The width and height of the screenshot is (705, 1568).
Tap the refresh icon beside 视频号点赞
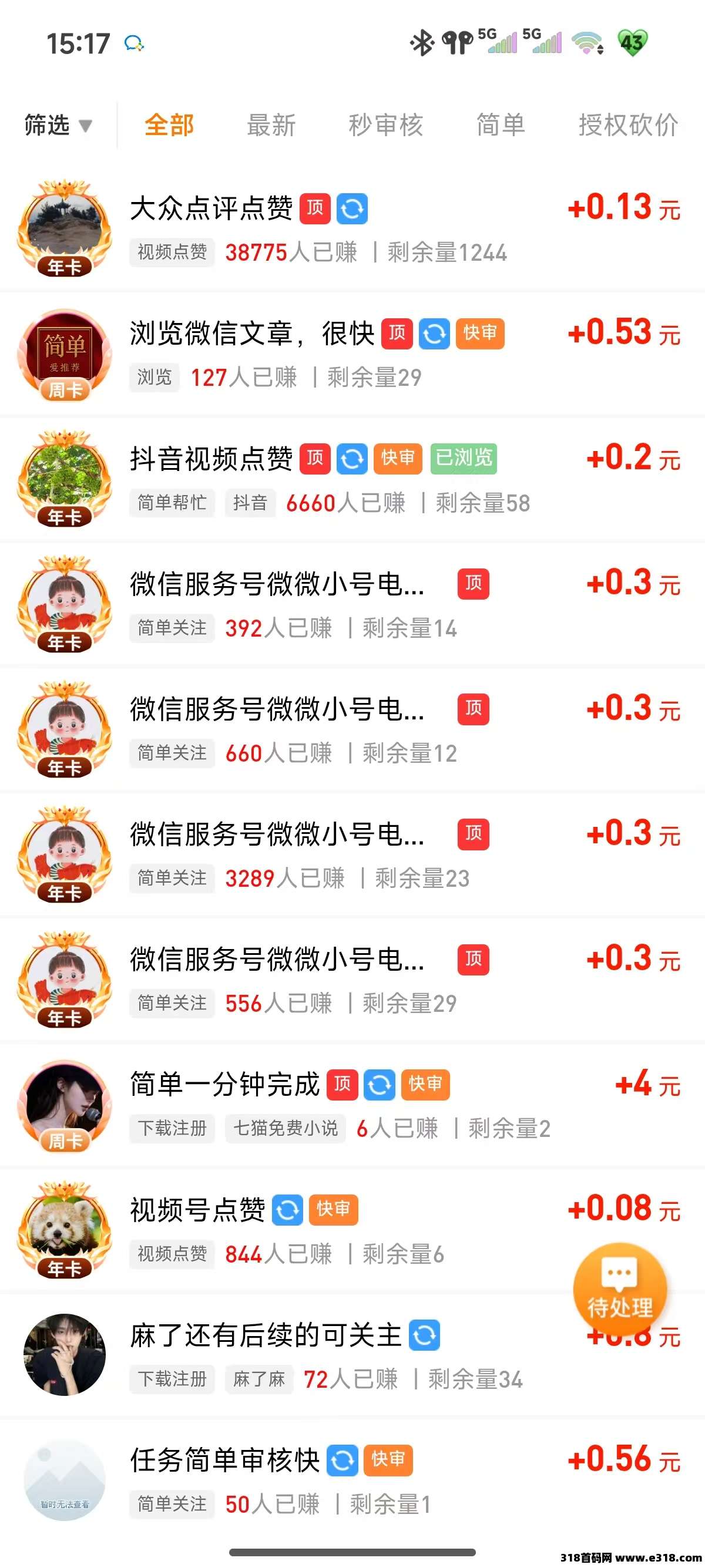pyautogui.click(x=287, y=1210)
